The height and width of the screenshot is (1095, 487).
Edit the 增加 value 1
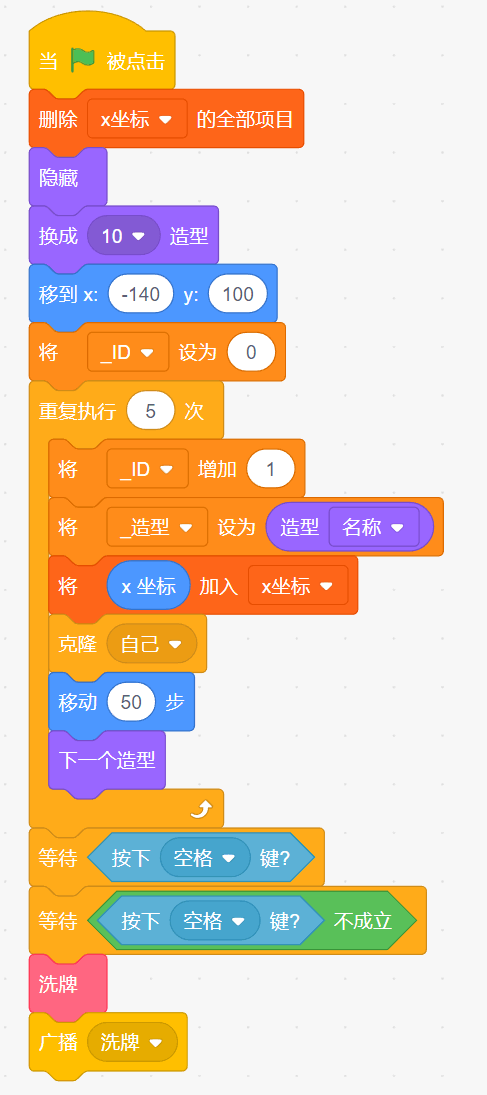(x=271, y=469)
